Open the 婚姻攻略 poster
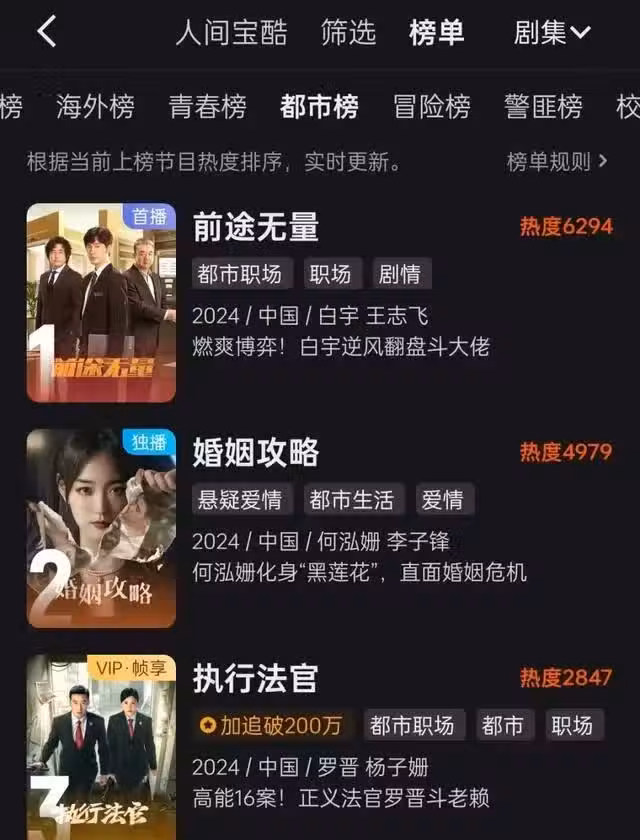Viewport: 640px width, 840px height. [101, 529]
